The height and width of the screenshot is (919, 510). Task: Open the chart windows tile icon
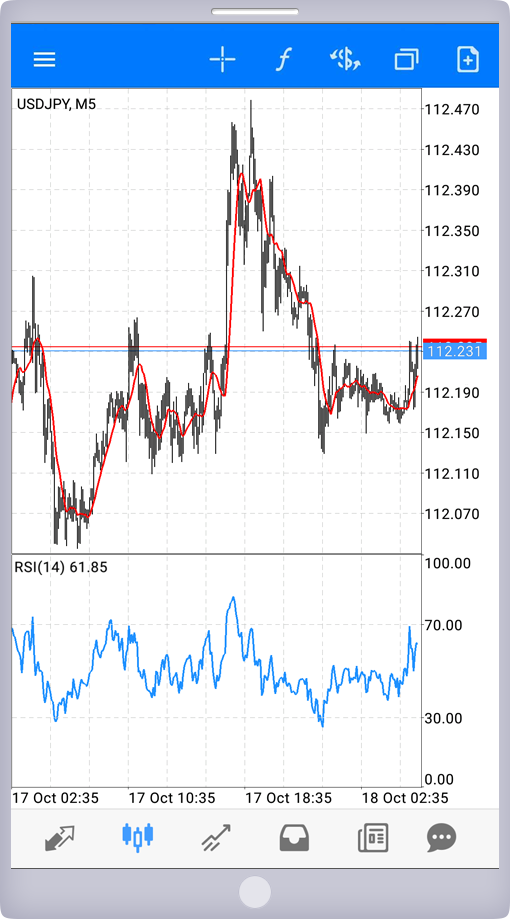[x=406, y=59]
